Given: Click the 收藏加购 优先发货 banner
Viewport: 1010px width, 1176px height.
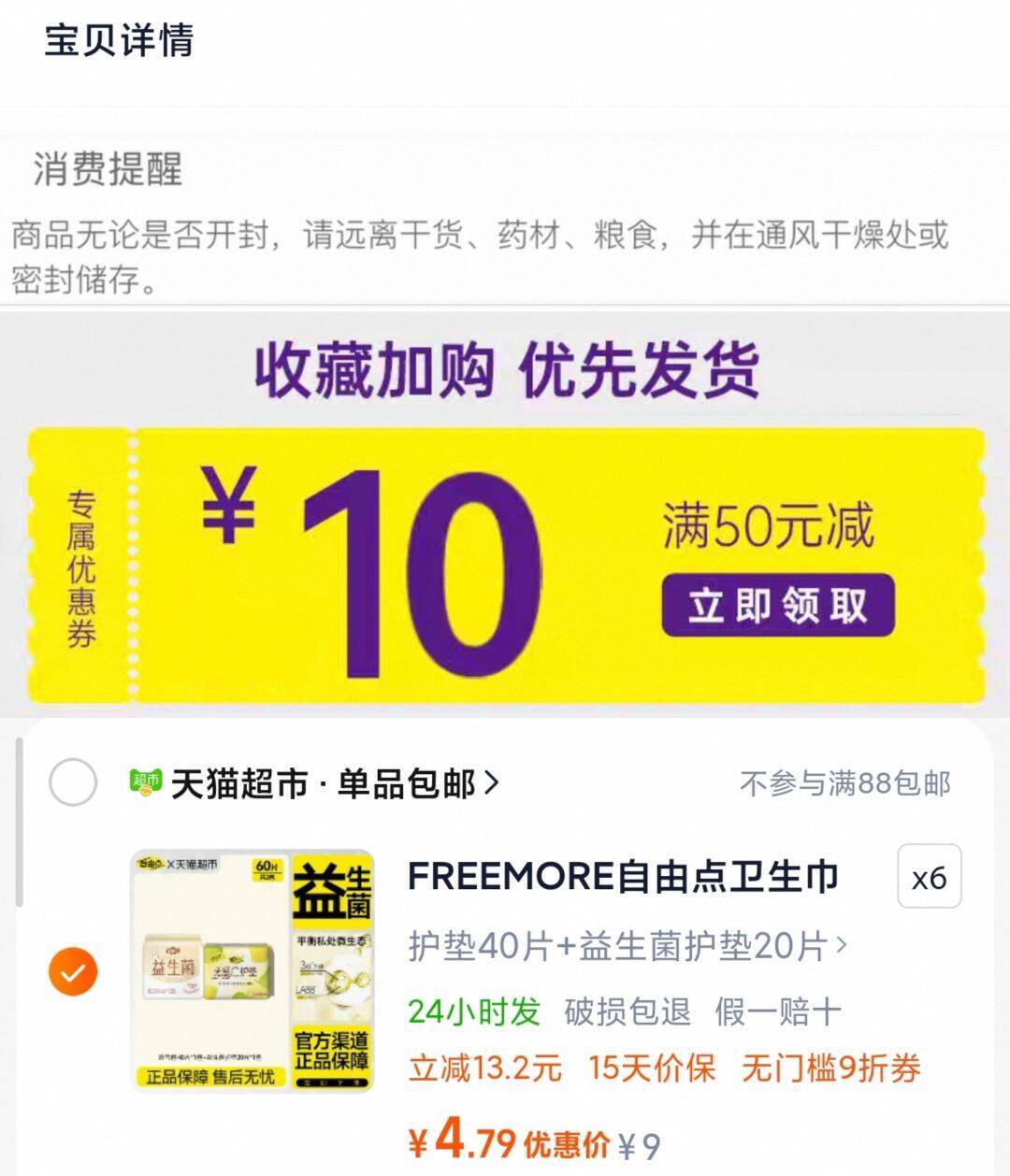Looking at the screenshot, I should tap(505, 373).
